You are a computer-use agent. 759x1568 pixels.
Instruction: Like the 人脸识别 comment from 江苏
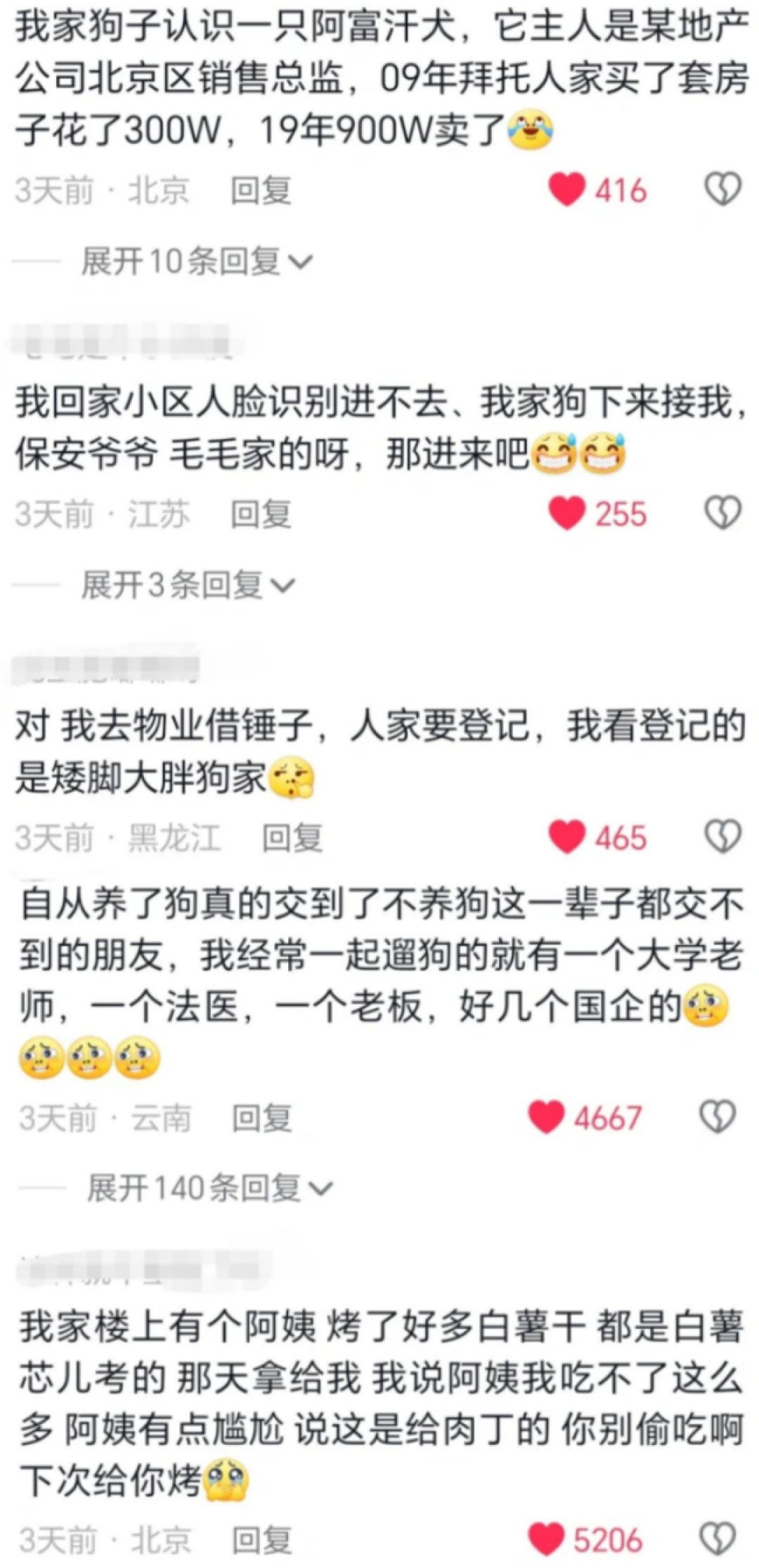click(x=566, y=514)
